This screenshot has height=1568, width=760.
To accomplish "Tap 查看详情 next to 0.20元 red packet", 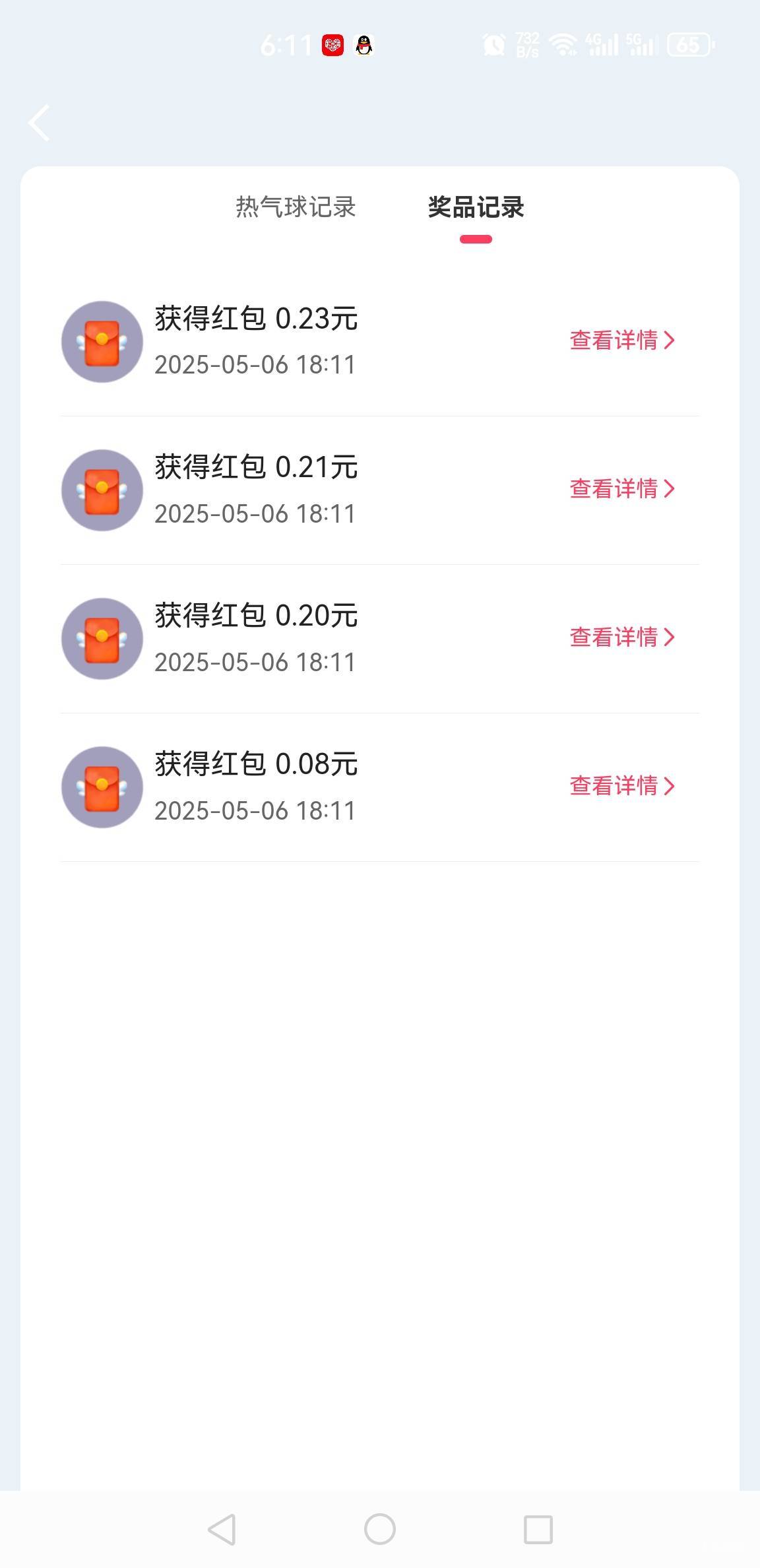I will (x=622, y=637).
